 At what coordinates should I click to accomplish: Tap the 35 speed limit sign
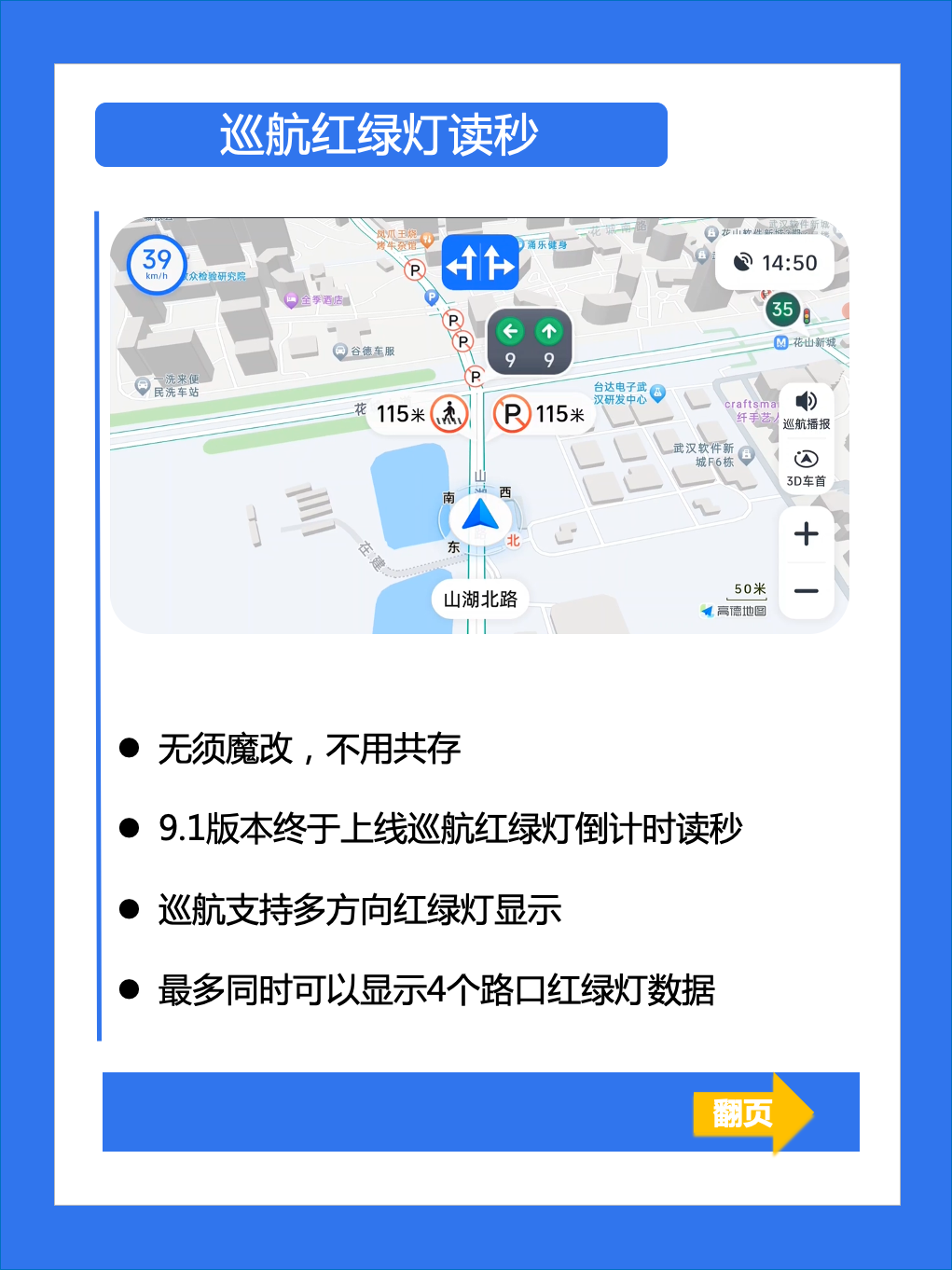pyautogui.click(x=783, y=308)
